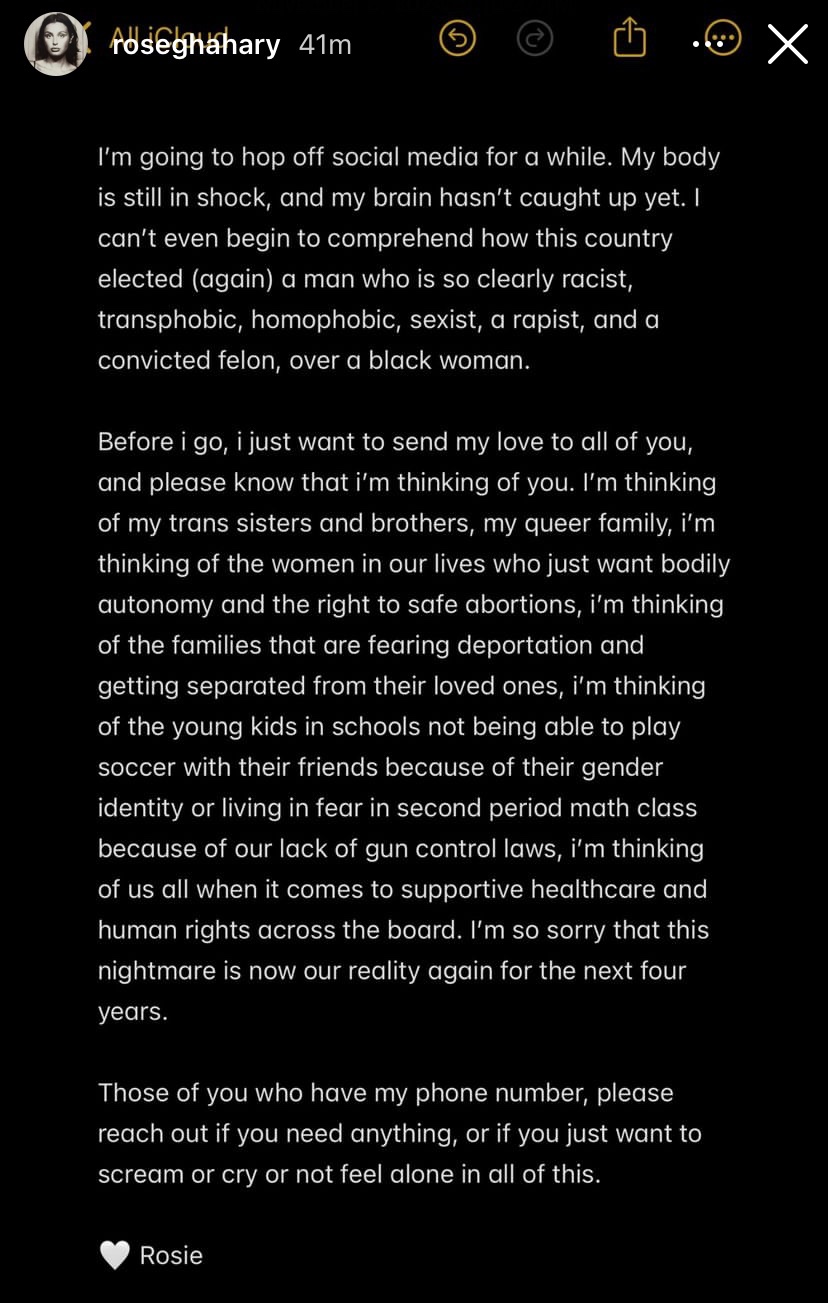Close the story viewer

pyautogui.click(x=787, y=44)
